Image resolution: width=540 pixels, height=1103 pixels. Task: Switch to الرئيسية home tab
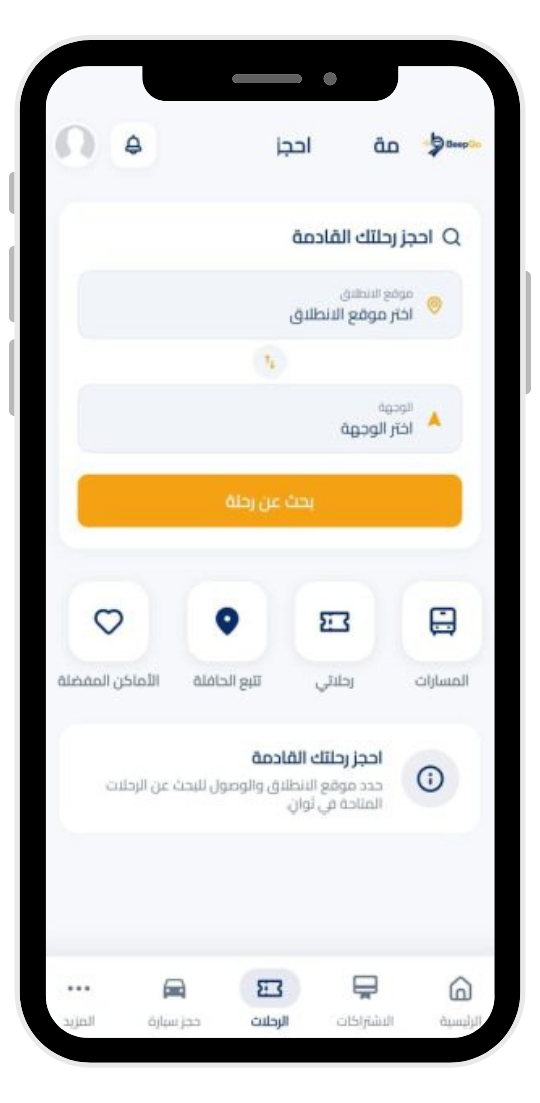coord(460,1000)
